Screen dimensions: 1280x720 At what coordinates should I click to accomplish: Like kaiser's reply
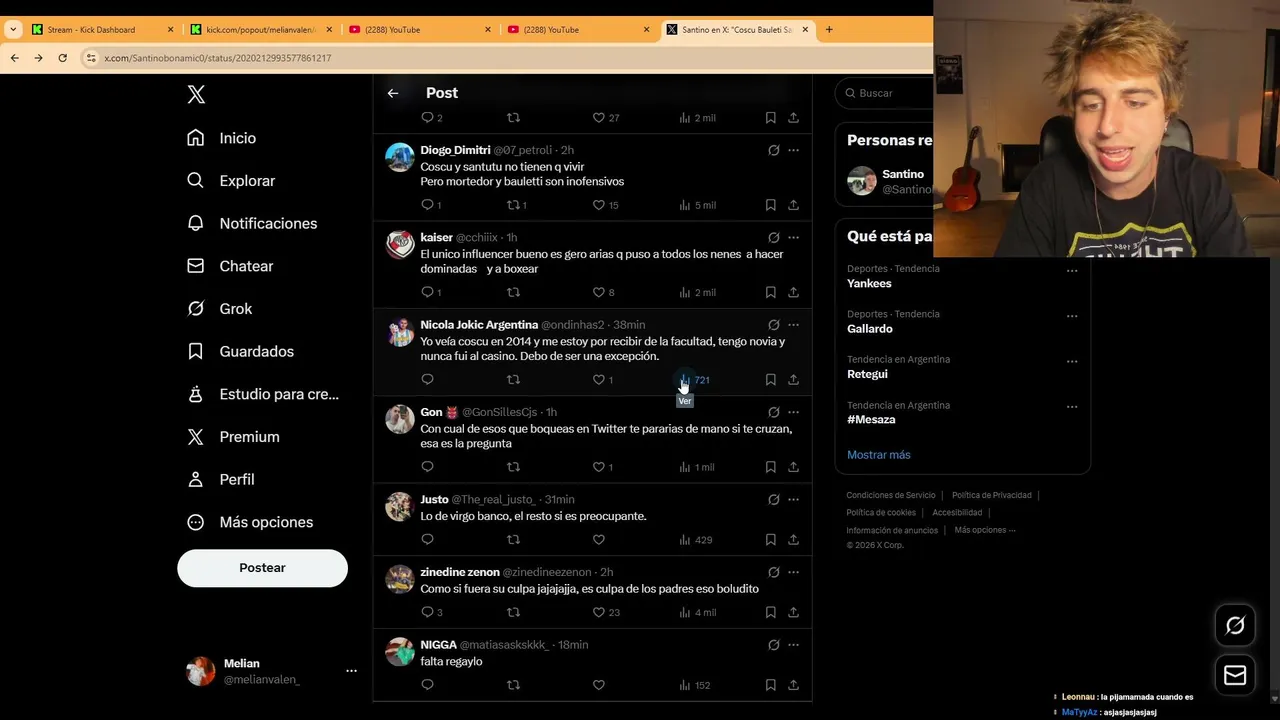(599, 292)
